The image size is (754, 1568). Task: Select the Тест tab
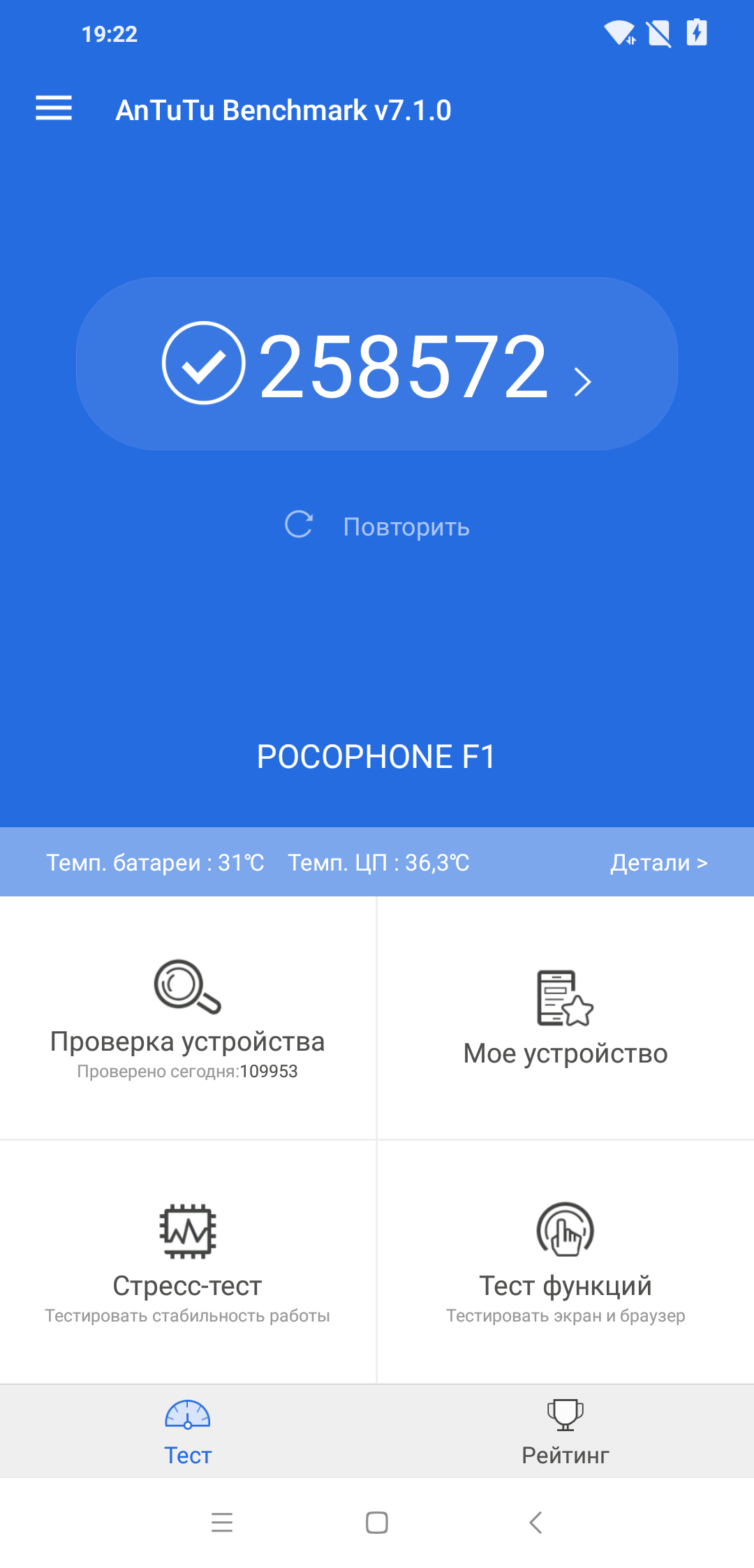188,1430
